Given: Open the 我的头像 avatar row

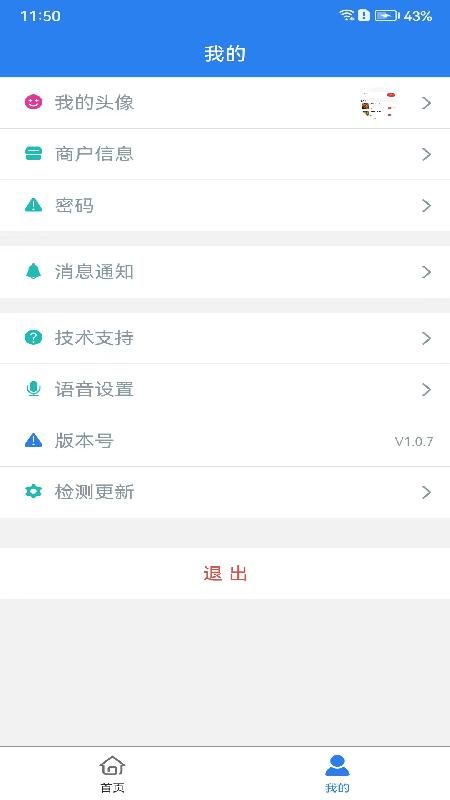Looking at the screenshot, I should click(x=225, y=103).
